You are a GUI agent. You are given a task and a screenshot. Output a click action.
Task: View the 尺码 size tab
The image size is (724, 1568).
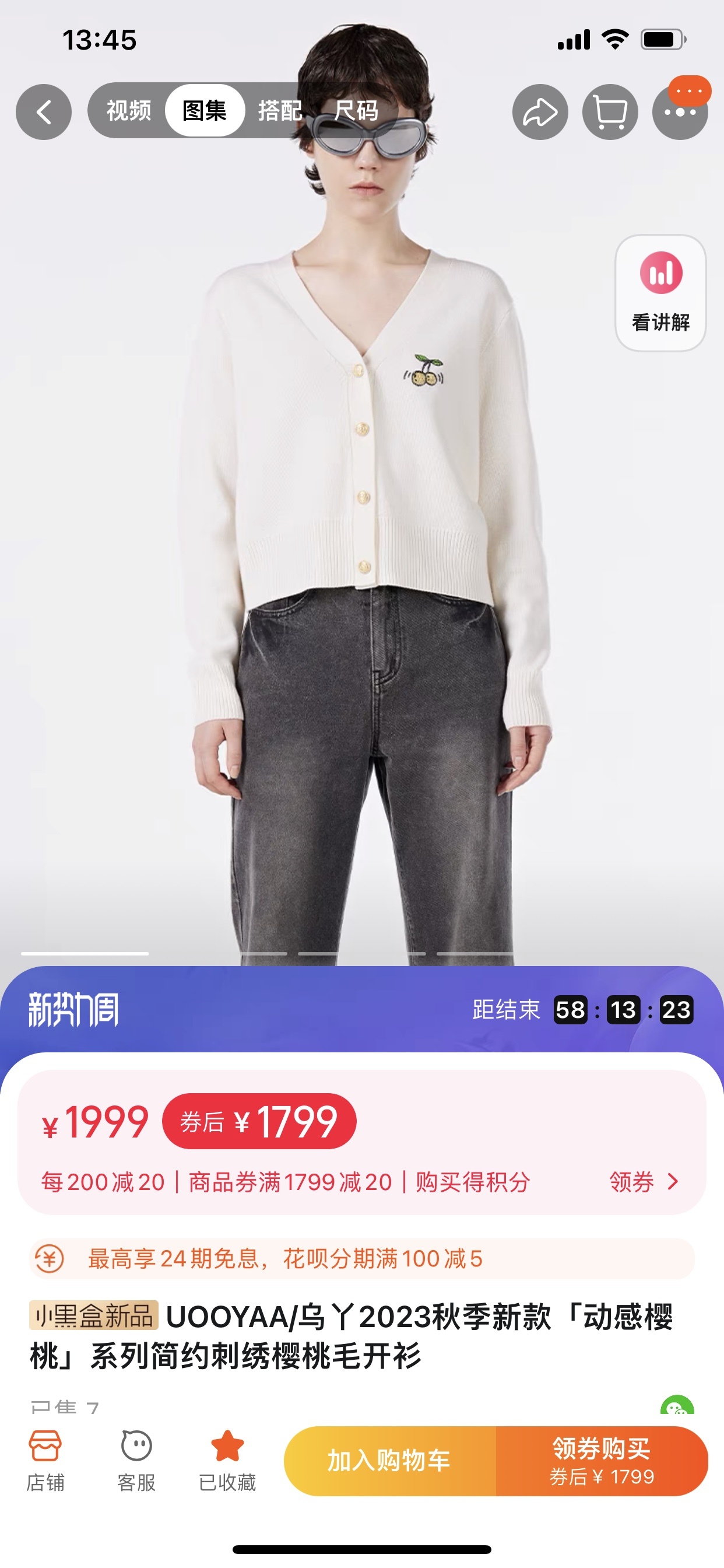click(x=356, y=111)
